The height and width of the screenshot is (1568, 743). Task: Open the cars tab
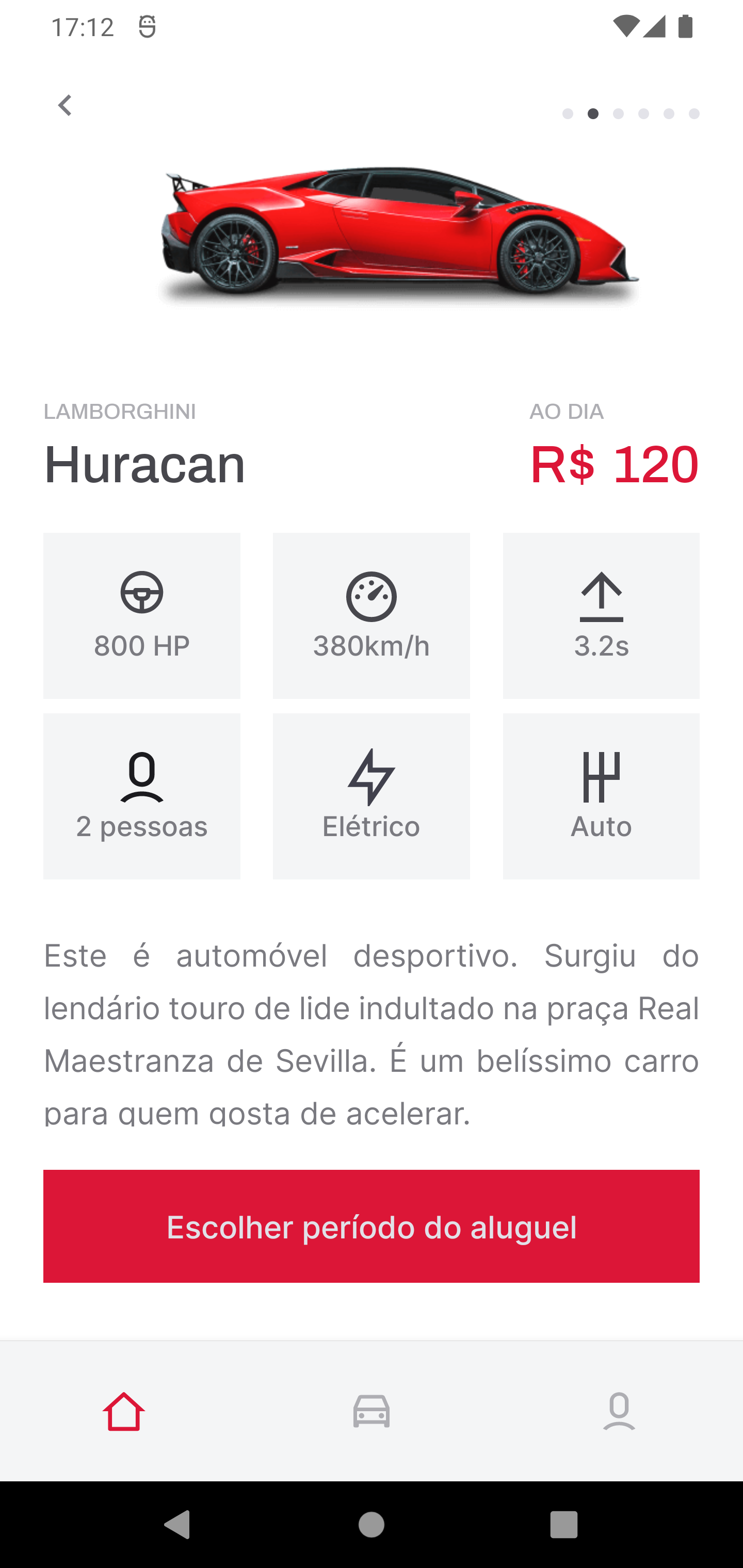click(371, 1411)
